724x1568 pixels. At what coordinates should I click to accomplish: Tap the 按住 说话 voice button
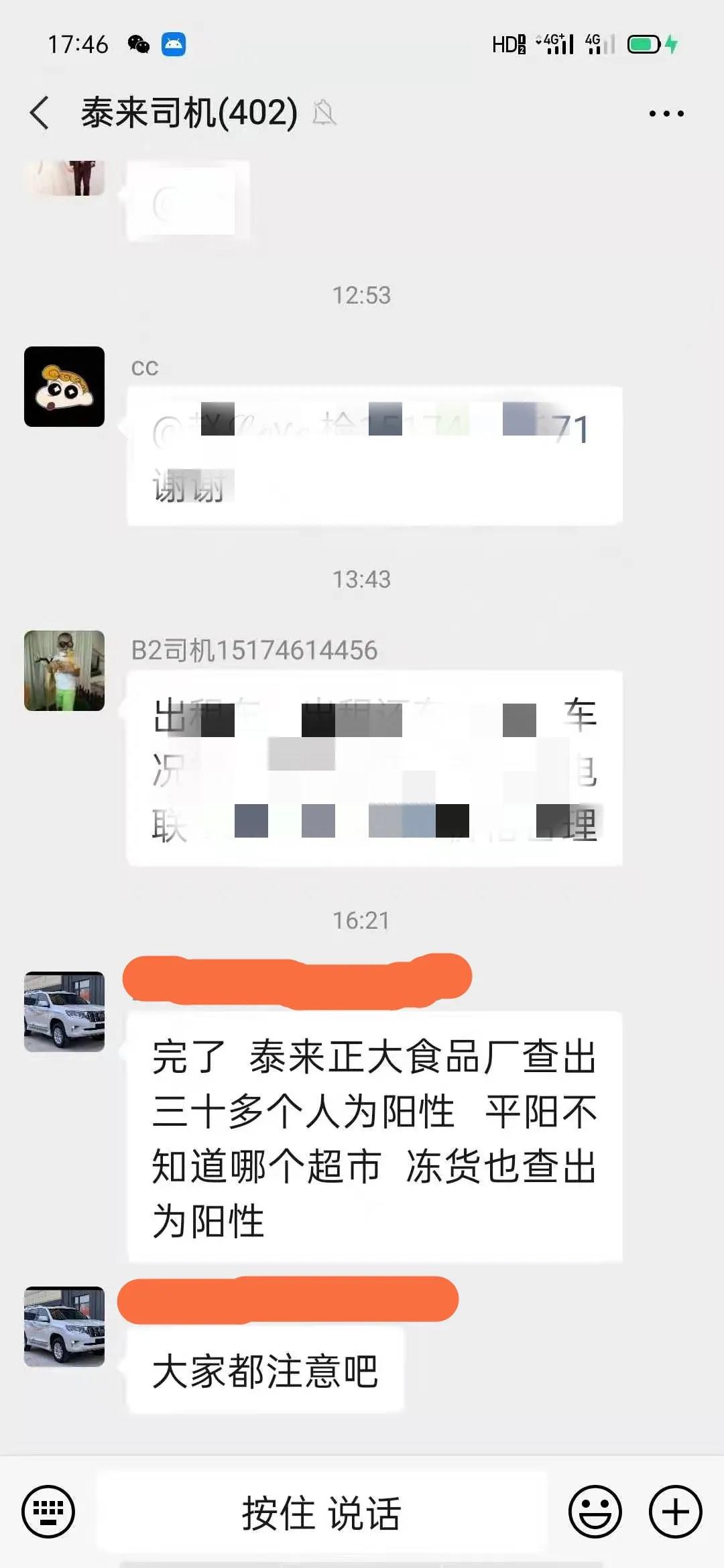click(322, 1513)
